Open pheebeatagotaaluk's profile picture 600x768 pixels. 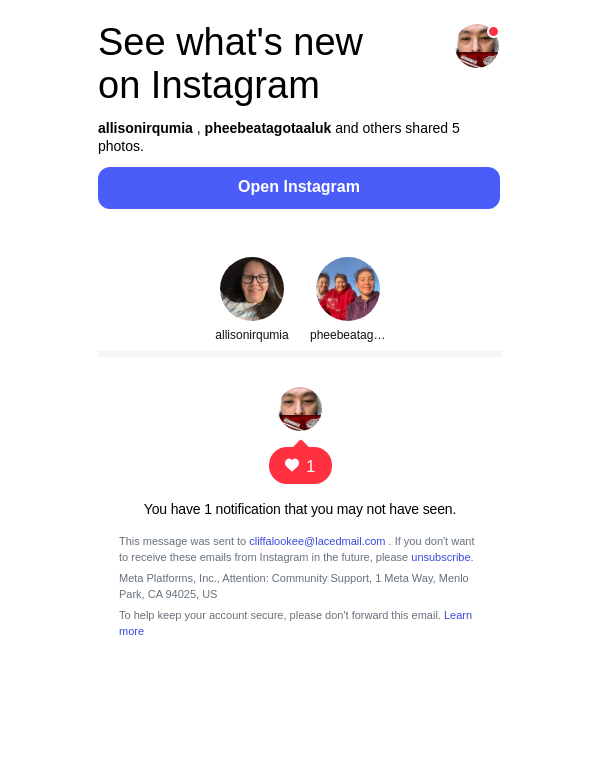coord(348,289)
